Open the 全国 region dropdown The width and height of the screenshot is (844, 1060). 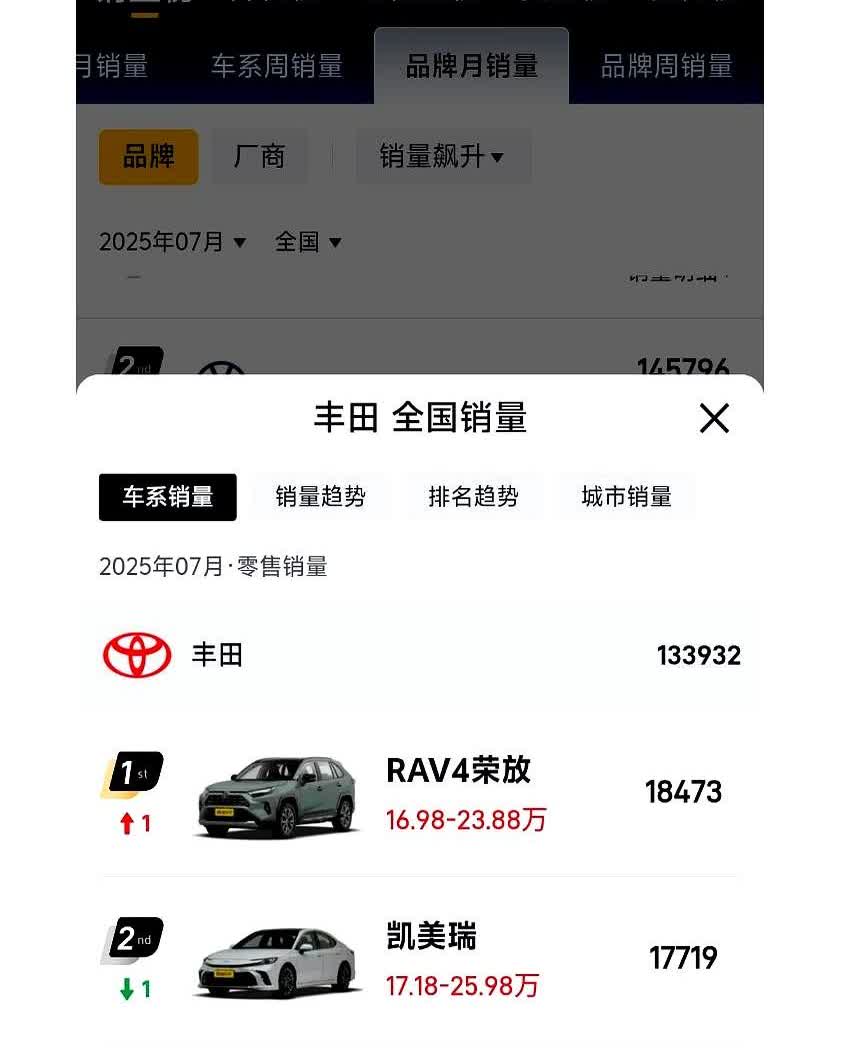(x=308, y=241)
